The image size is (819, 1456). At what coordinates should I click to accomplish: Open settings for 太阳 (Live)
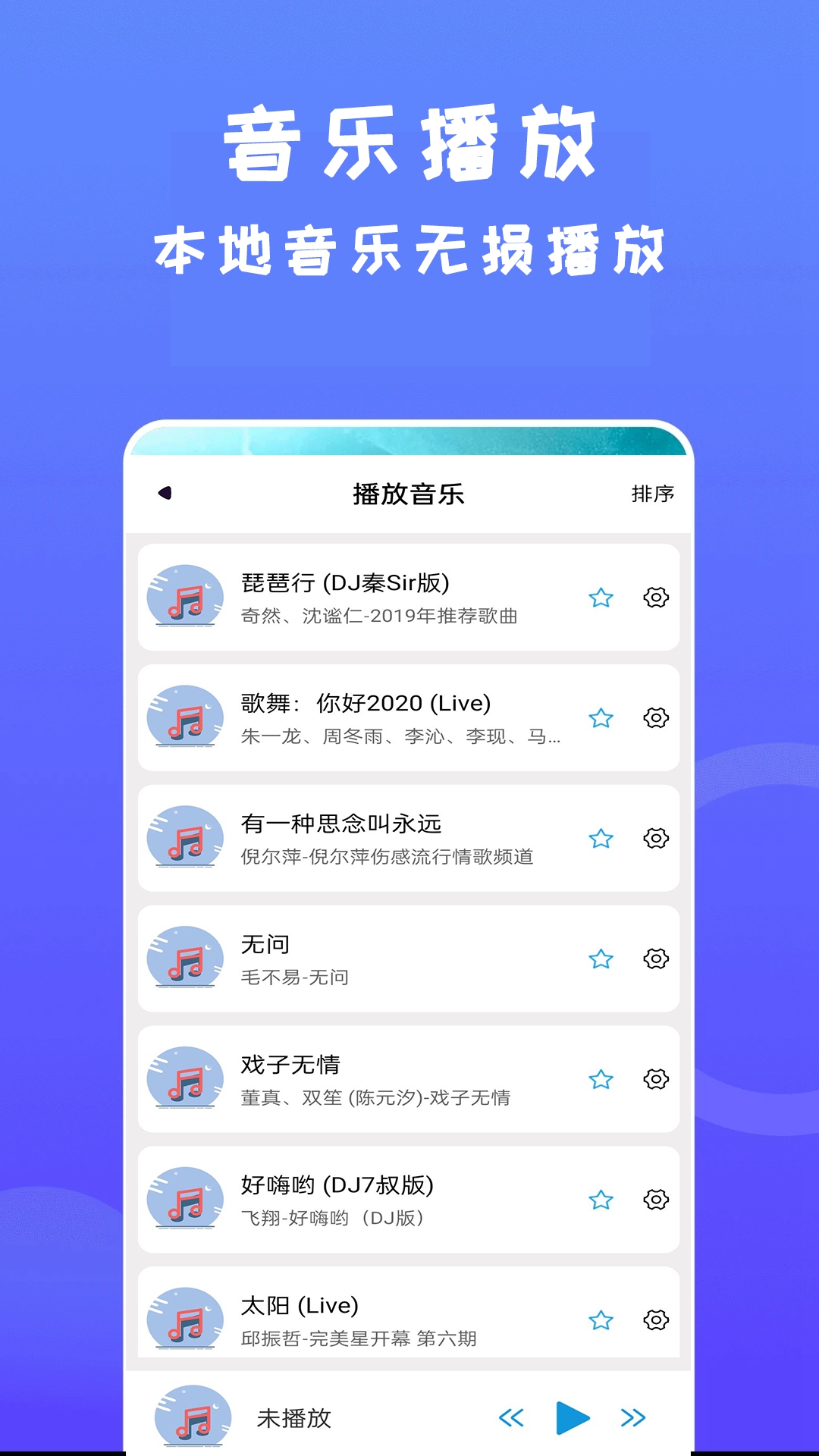(x=654, y=1319)
